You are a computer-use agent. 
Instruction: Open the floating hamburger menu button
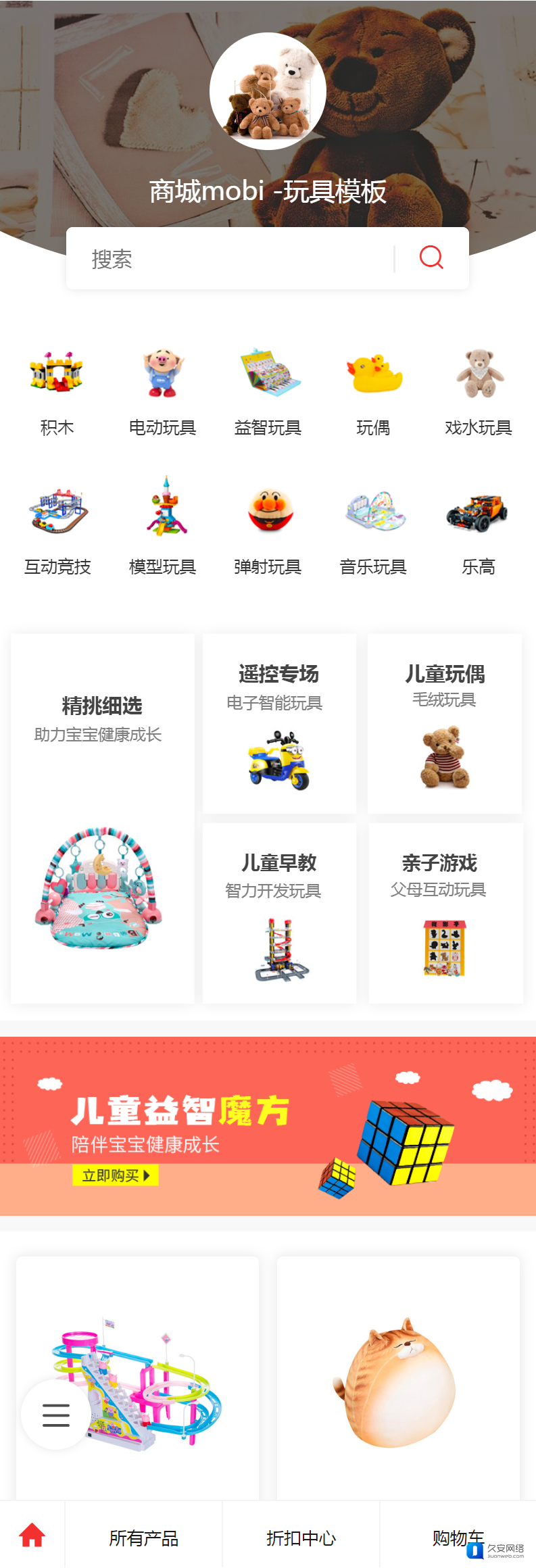56,1415
